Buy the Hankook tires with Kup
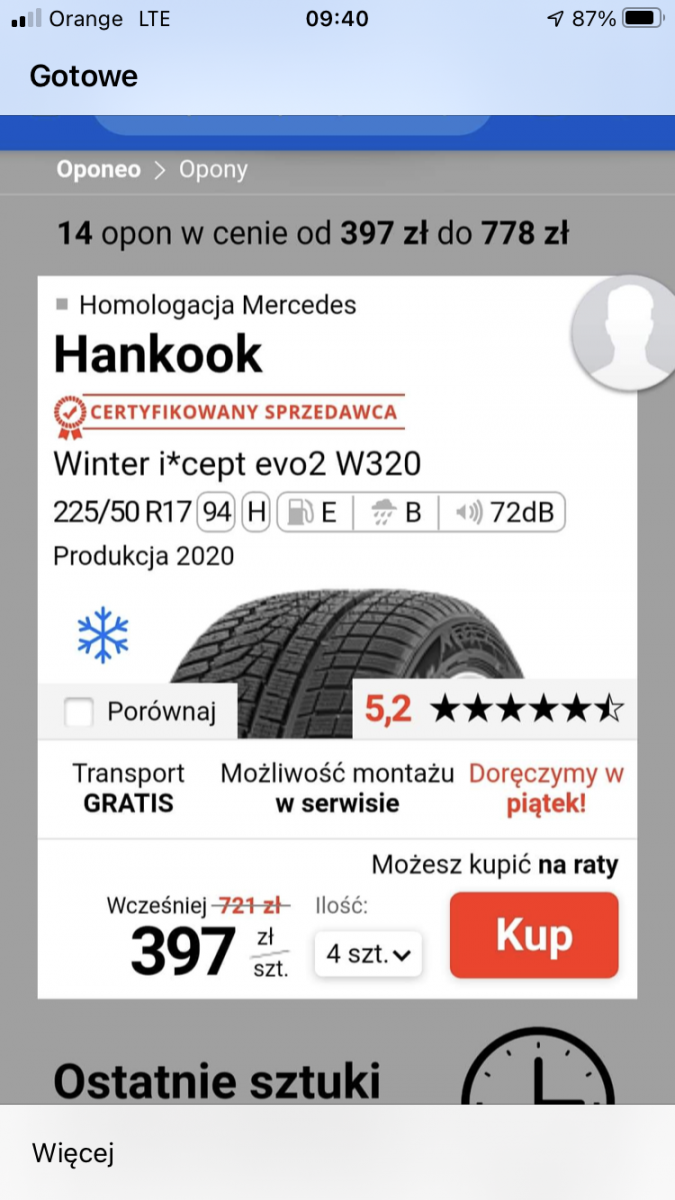 click(x=534, y=935)
